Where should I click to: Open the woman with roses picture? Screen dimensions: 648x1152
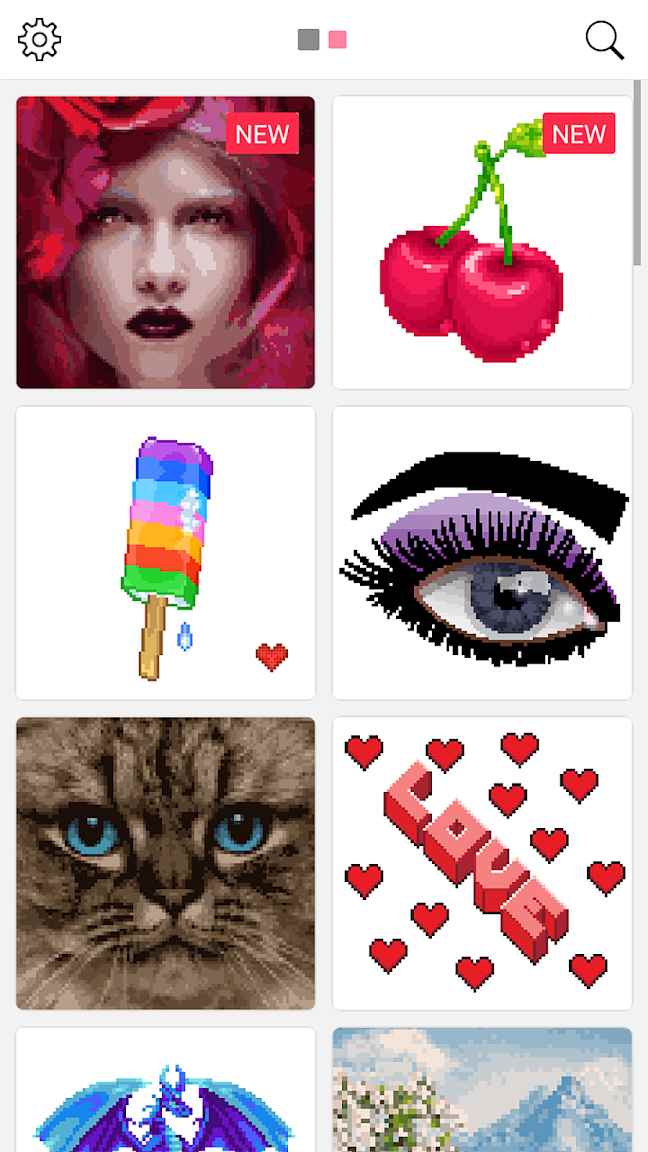[165, 242]
